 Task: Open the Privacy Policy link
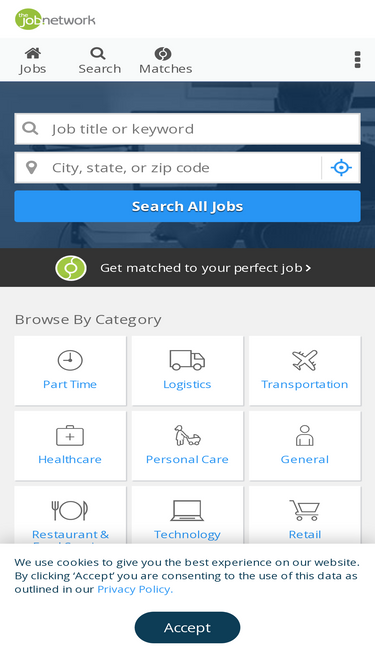tap(135, 589)
